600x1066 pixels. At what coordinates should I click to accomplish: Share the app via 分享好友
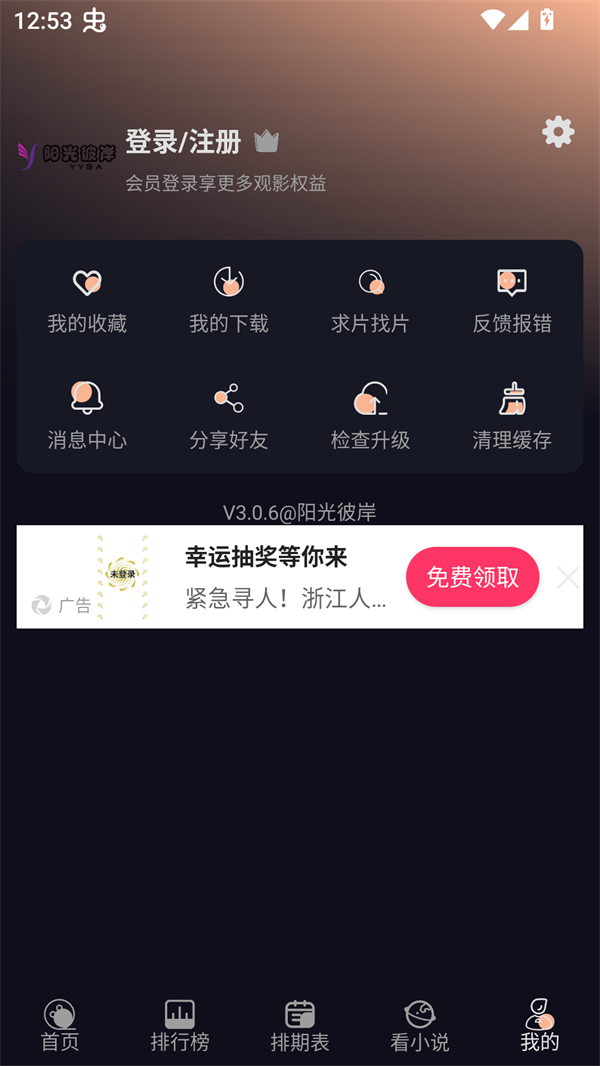[229, 416]
